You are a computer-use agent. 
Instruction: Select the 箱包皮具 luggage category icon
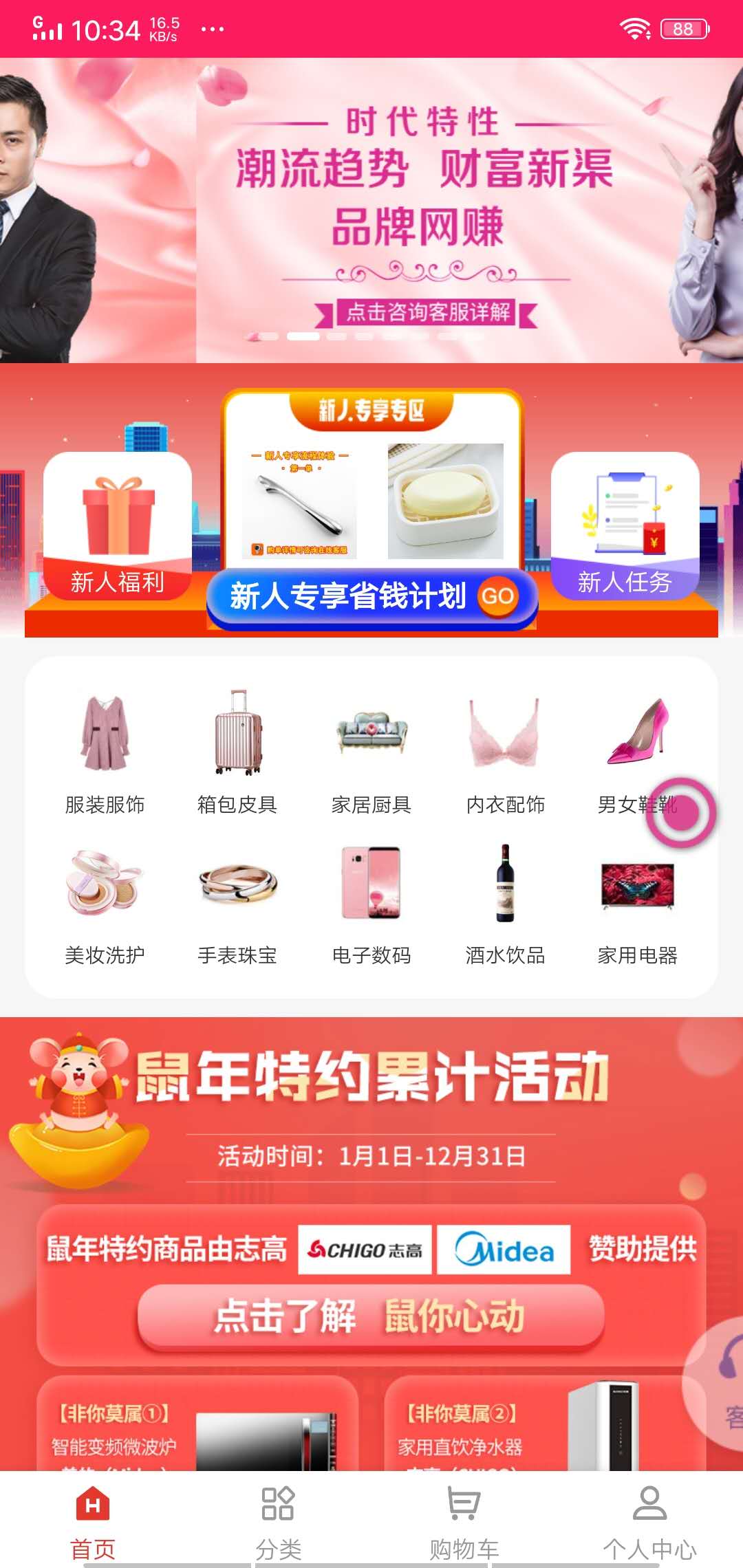[x=237, y=736]
